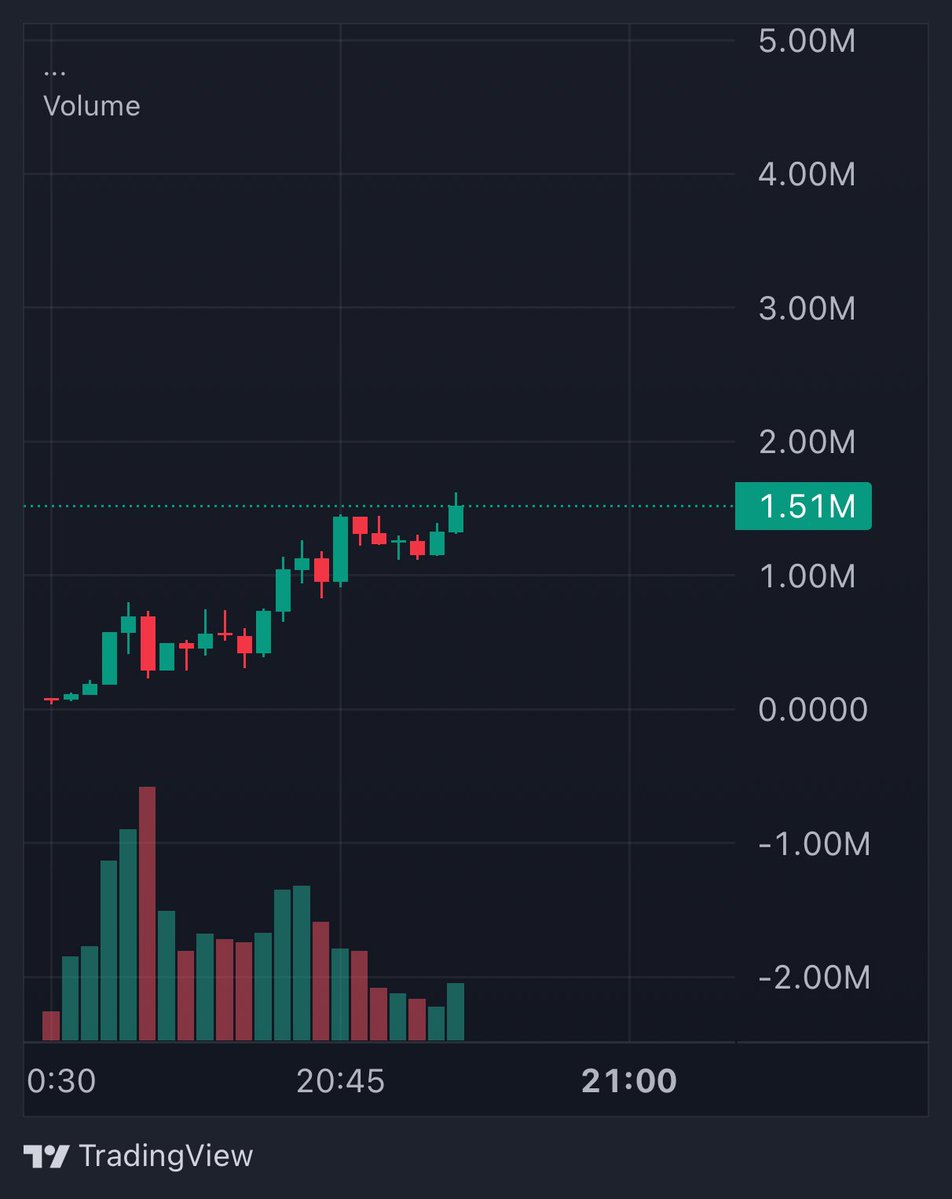The width and height of the screenshot is (952, 1199).
Task: Expand the three-dots legend above Volume
Action: (x=55, y=74)
